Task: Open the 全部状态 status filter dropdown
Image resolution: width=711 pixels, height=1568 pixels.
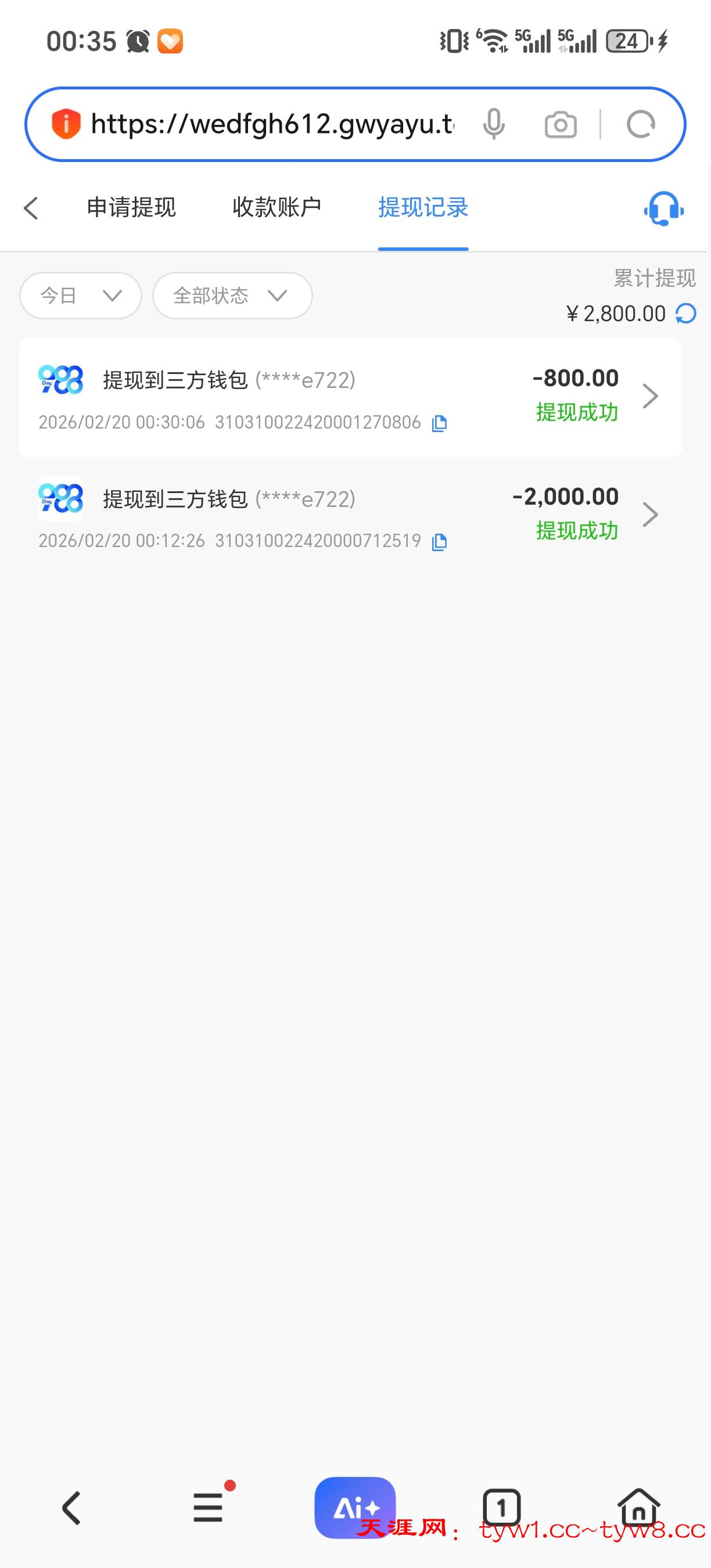Action: (232, 296)
